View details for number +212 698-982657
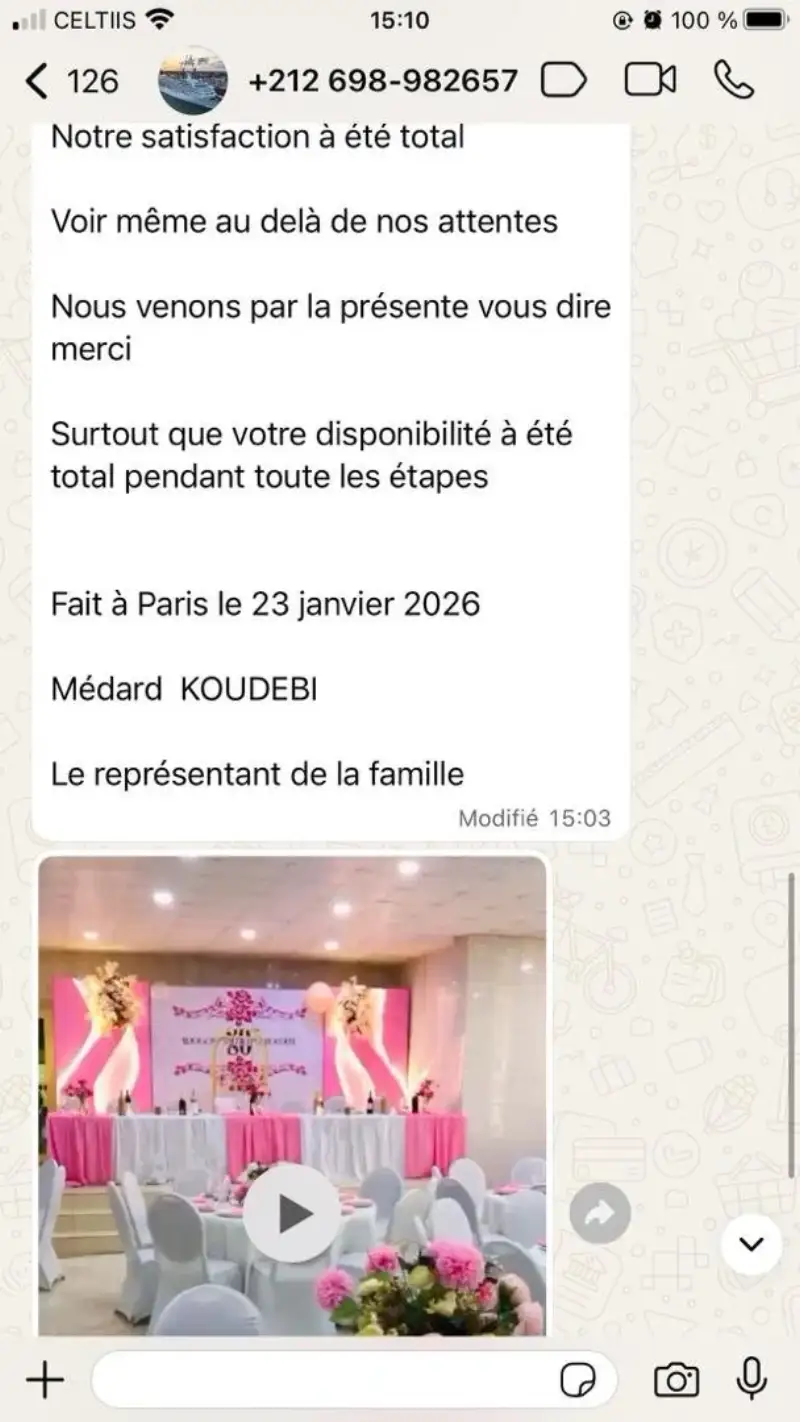This screenshot has width=800, height=1422. [x=384, y=80]
